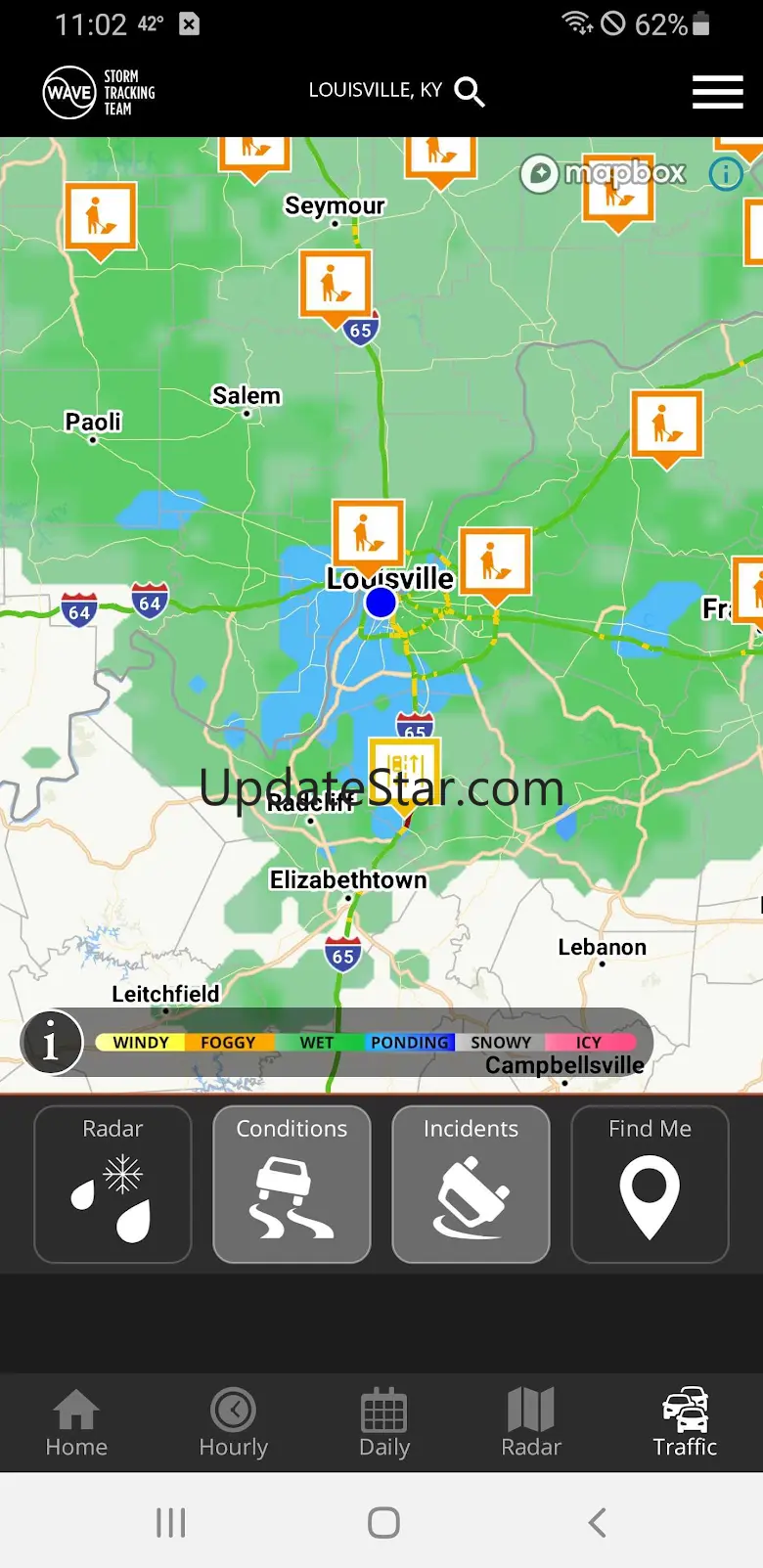Screen dimensions: 763x1568
Task: Open the construction marker near Seymour
Action: tap(335, 284)
